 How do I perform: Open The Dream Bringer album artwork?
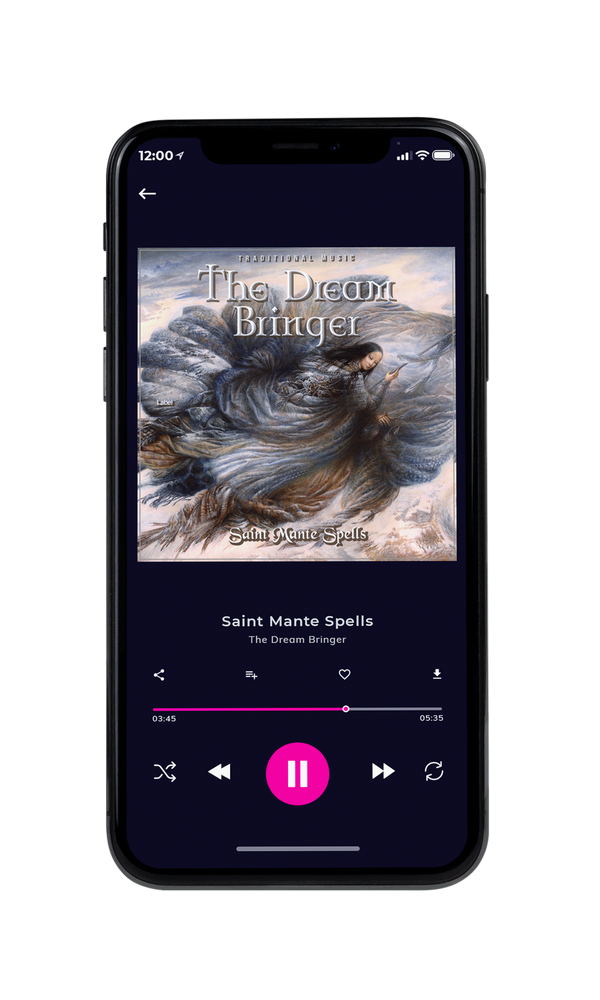pyautogui.click(x=297, y=404)
